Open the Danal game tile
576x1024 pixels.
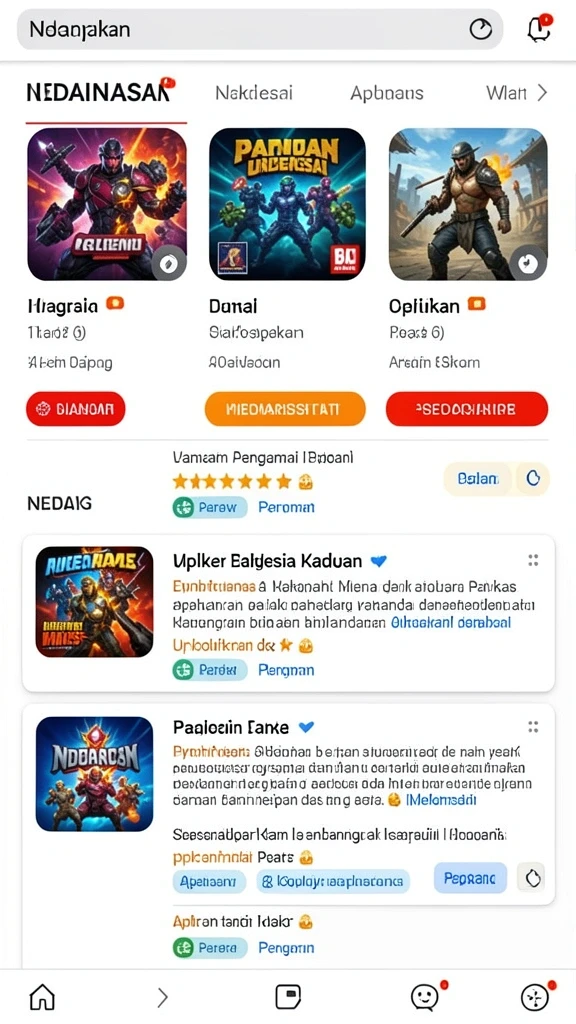click(287, 204)
